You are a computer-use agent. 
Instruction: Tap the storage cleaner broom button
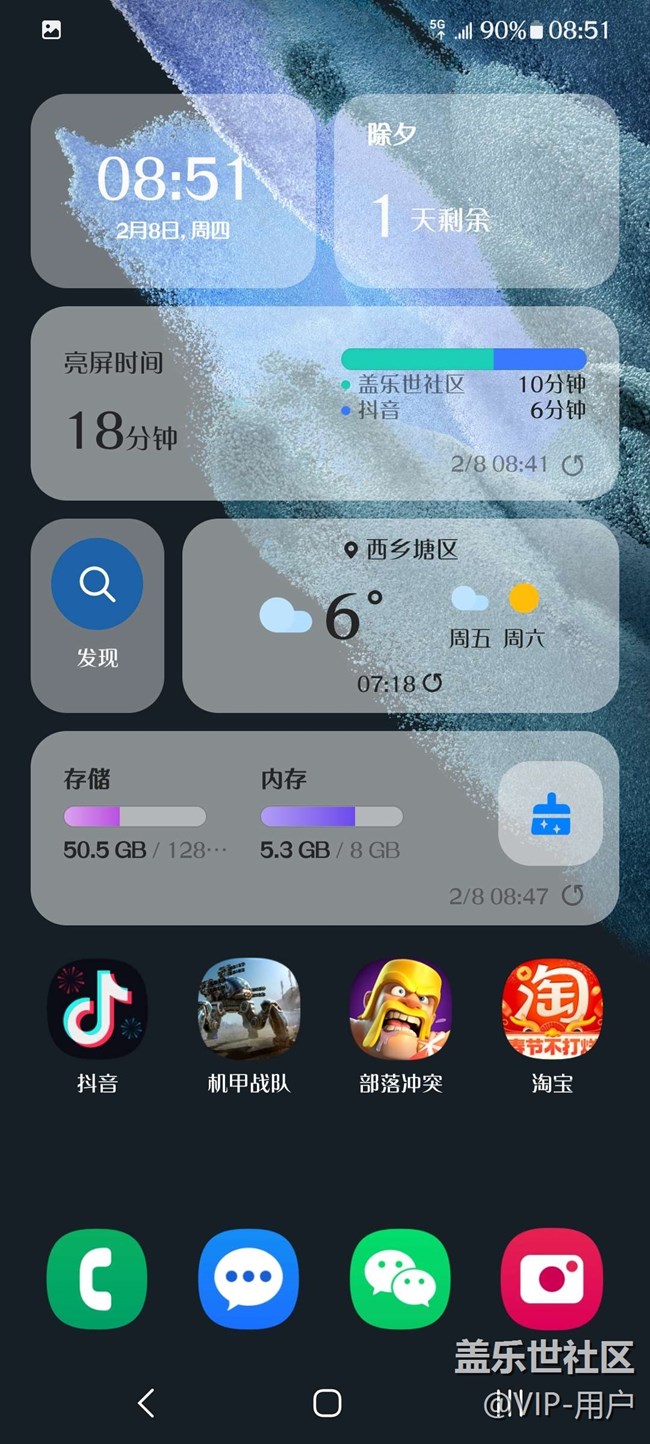pos(550,814)
